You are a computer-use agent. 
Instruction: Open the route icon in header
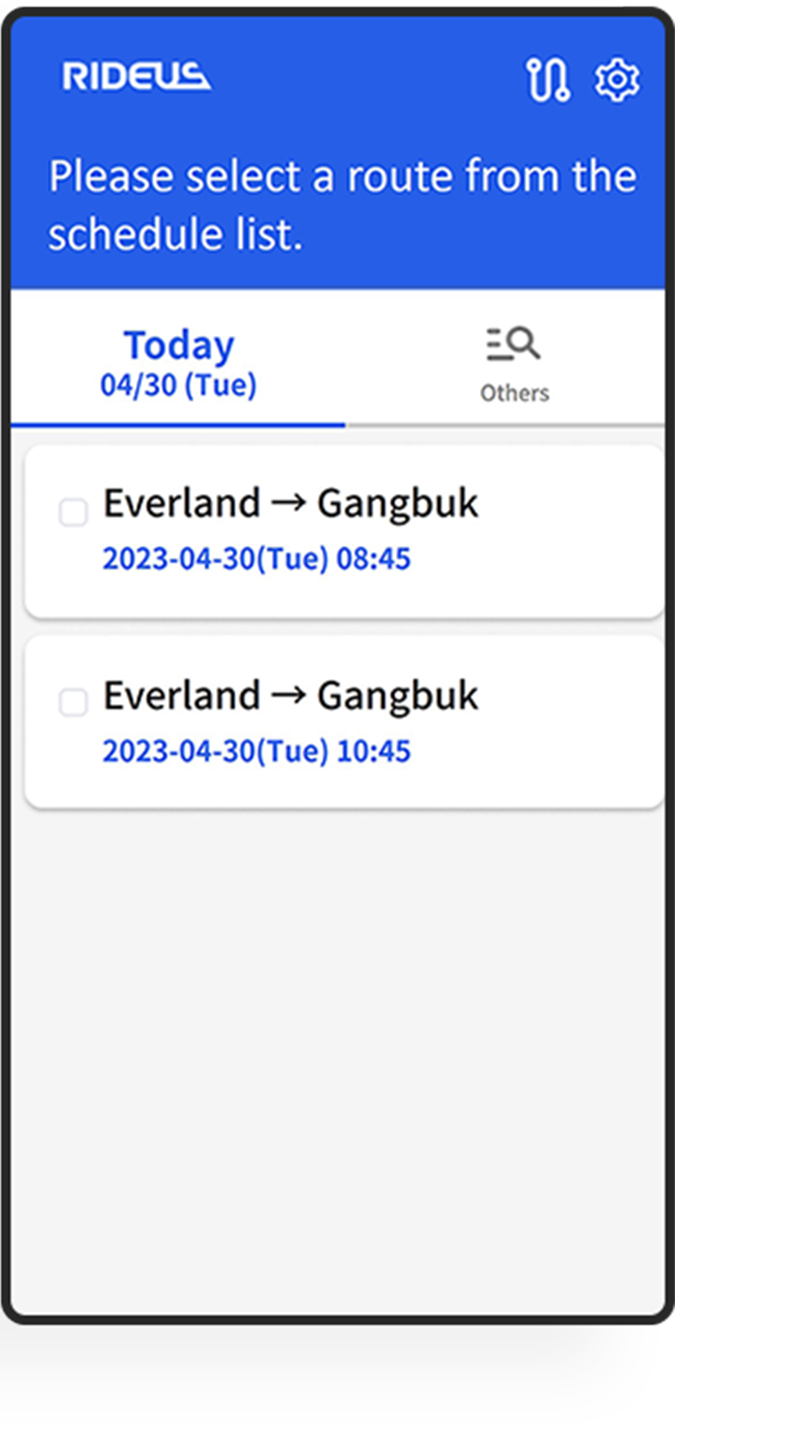pos(548,79)
